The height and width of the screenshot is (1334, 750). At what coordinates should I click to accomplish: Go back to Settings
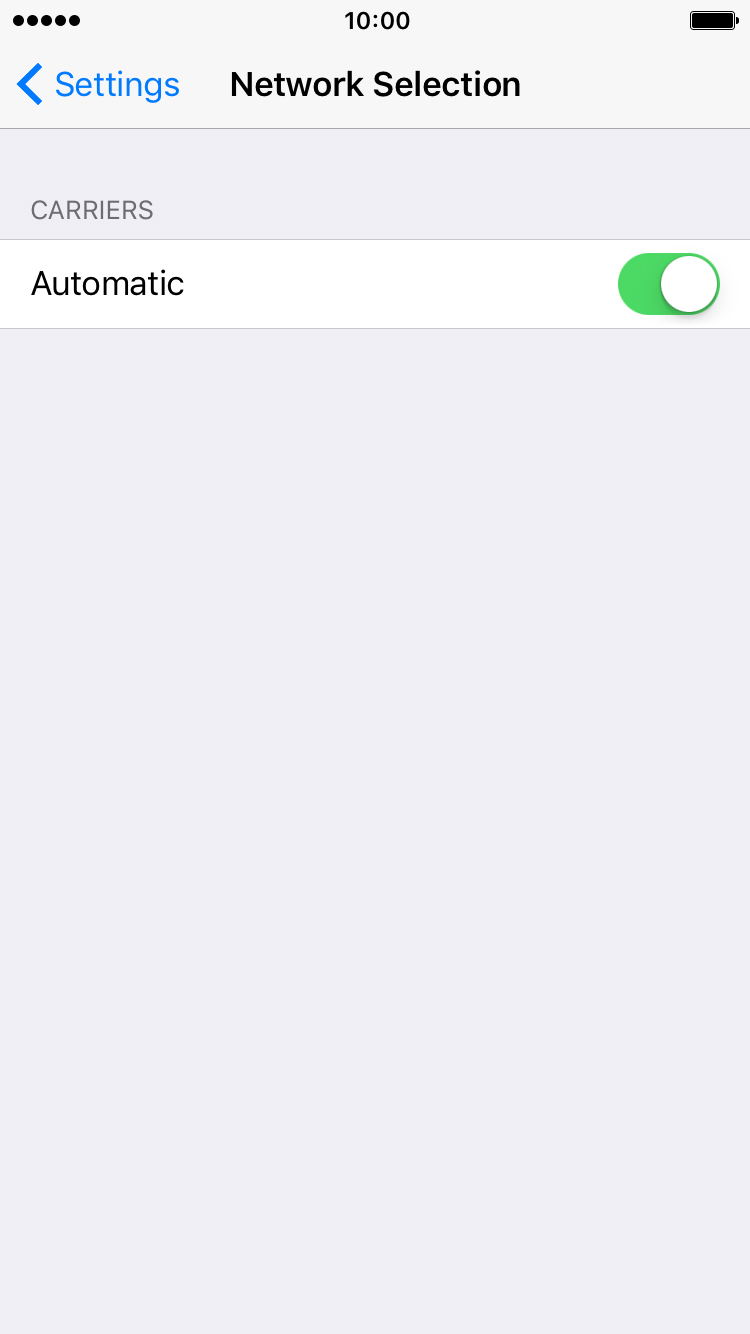pyautogui.click(x=98, y=84)
